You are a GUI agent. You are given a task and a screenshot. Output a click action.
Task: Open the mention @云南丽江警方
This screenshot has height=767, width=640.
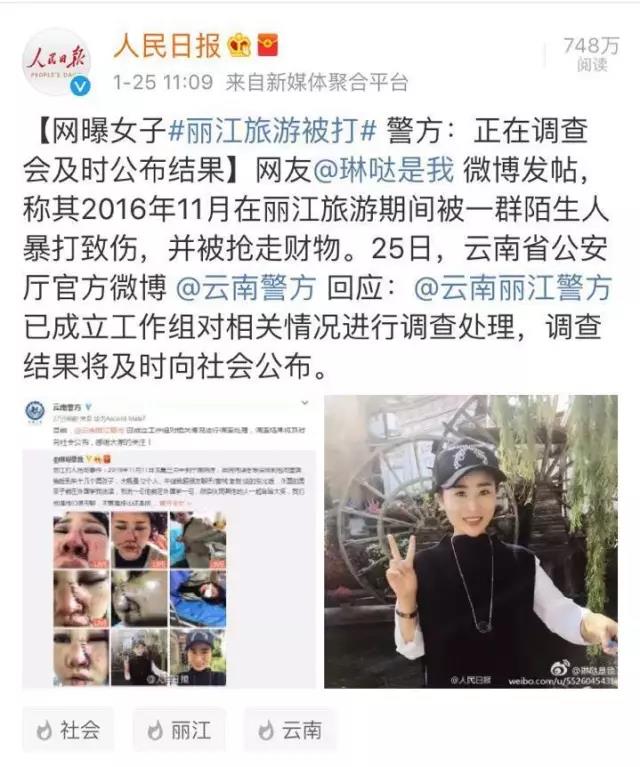[511, 288]
